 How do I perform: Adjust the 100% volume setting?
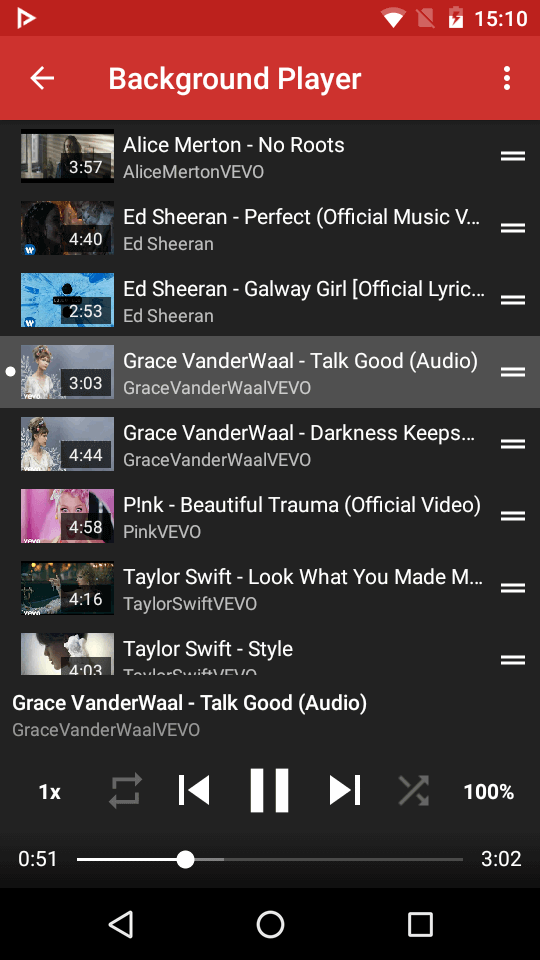[489, 792]
